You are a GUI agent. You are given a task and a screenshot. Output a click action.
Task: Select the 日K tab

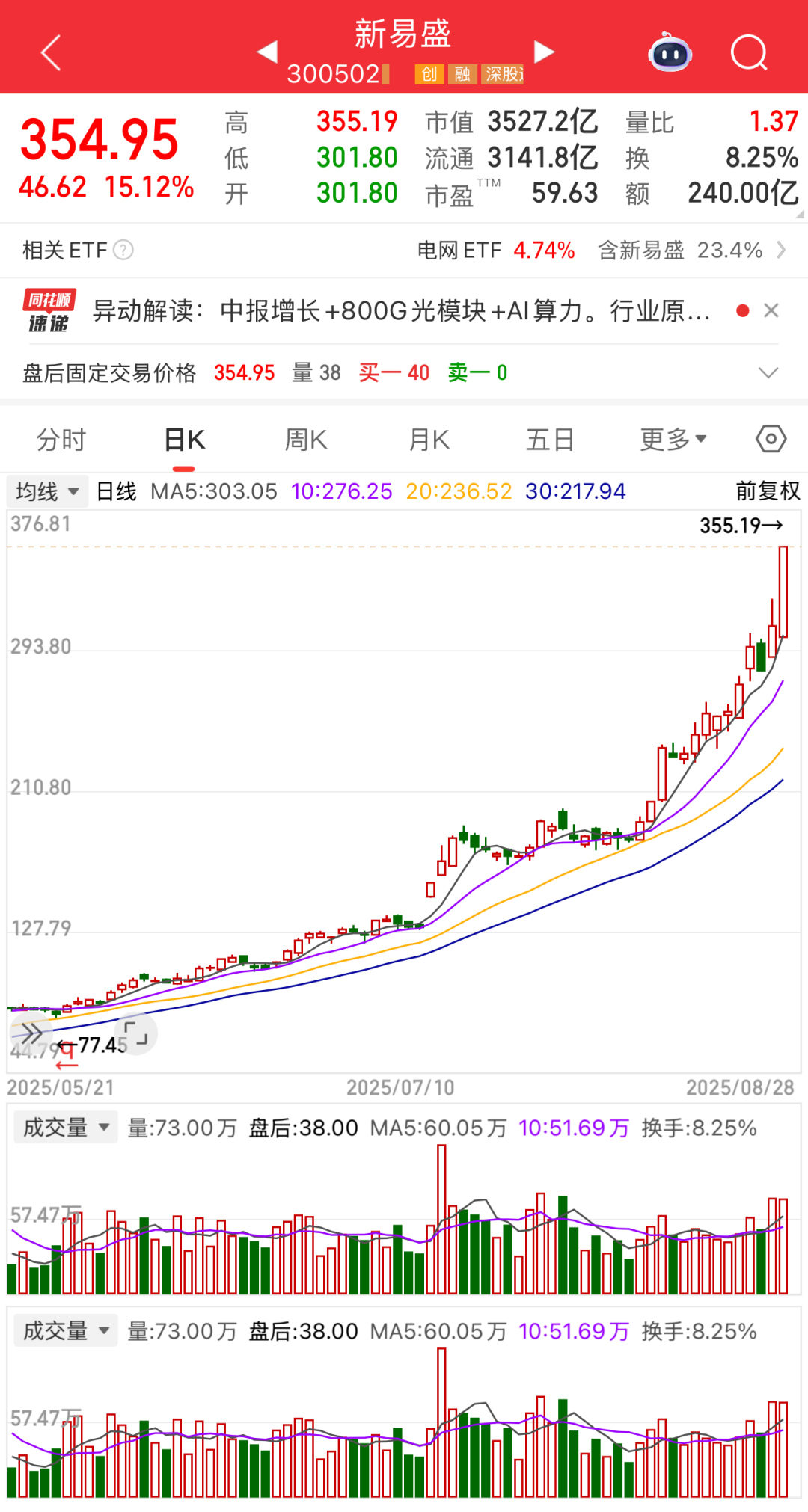184,440
